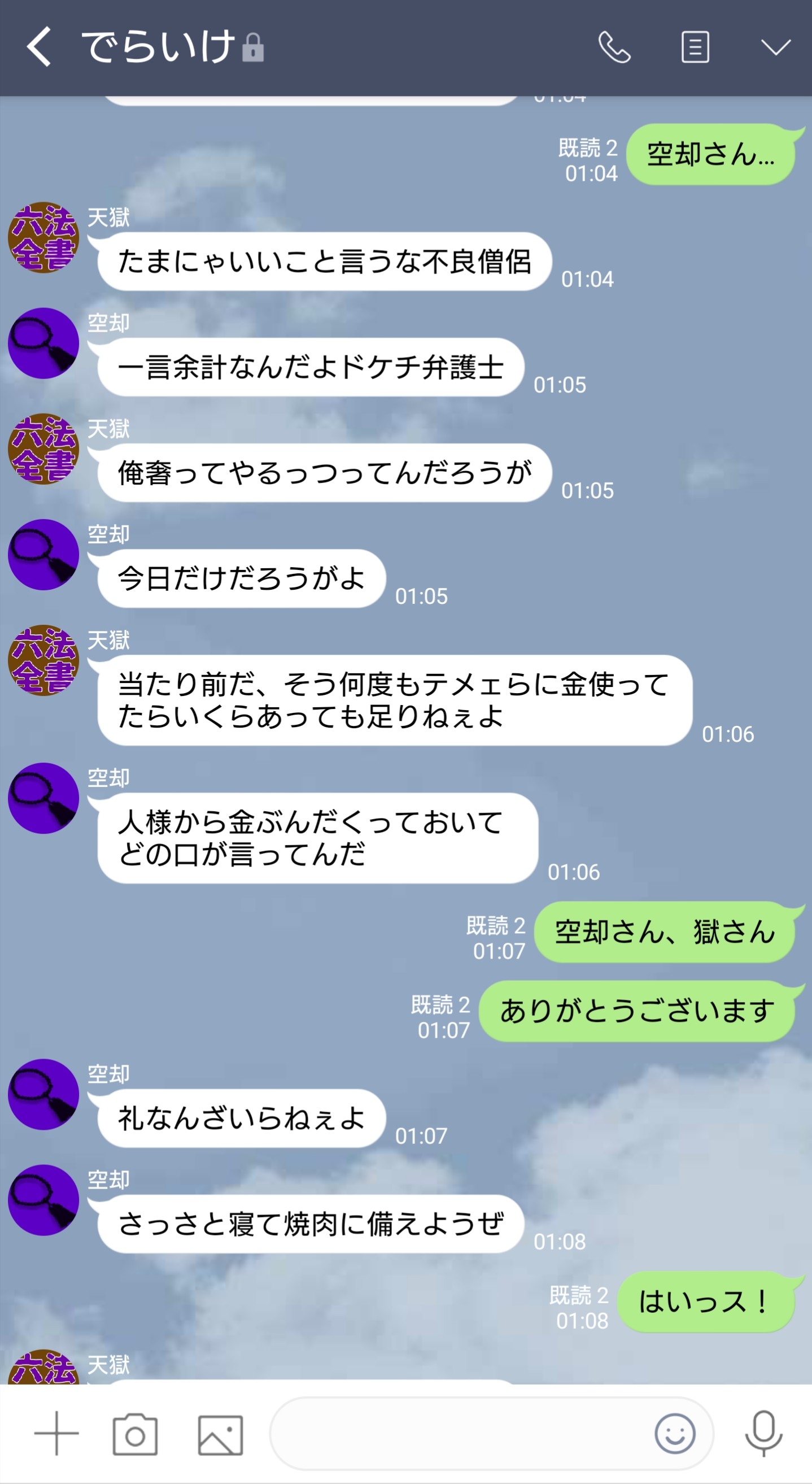Expand the chat options dropdown arrow
The height and width of the screenshot is (1484, 812).
(775, 47)
